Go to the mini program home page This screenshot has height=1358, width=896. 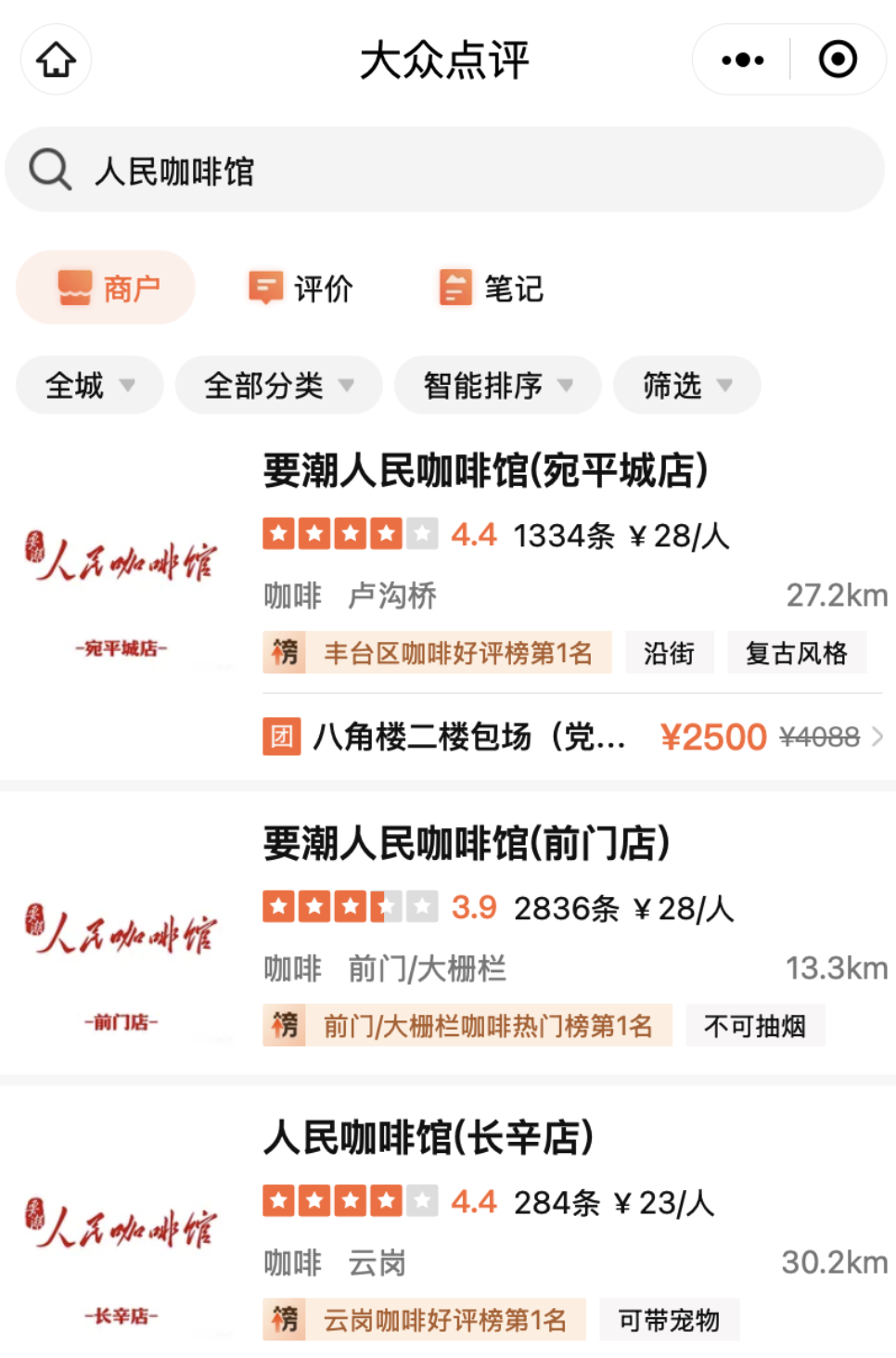(x=56, y=60)
